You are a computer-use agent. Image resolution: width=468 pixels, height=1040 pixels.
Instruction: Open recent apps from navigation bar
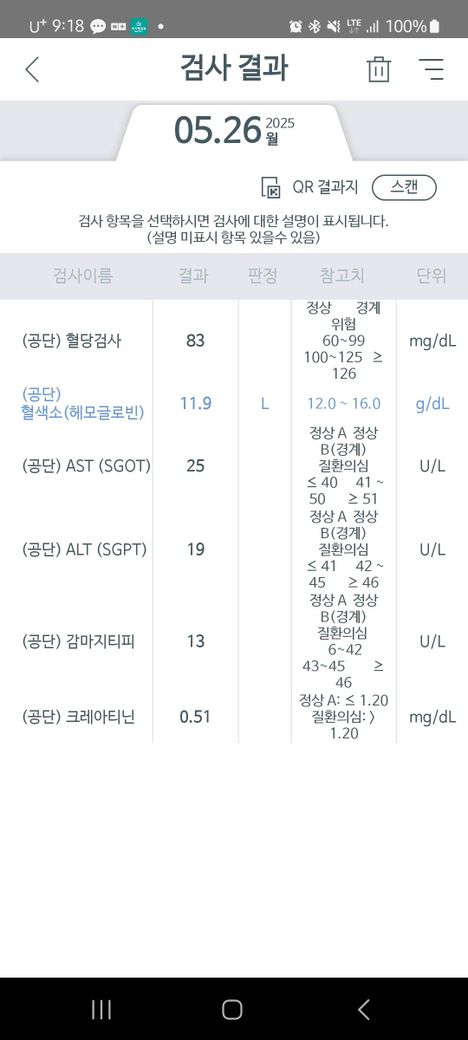[101, 1009]
